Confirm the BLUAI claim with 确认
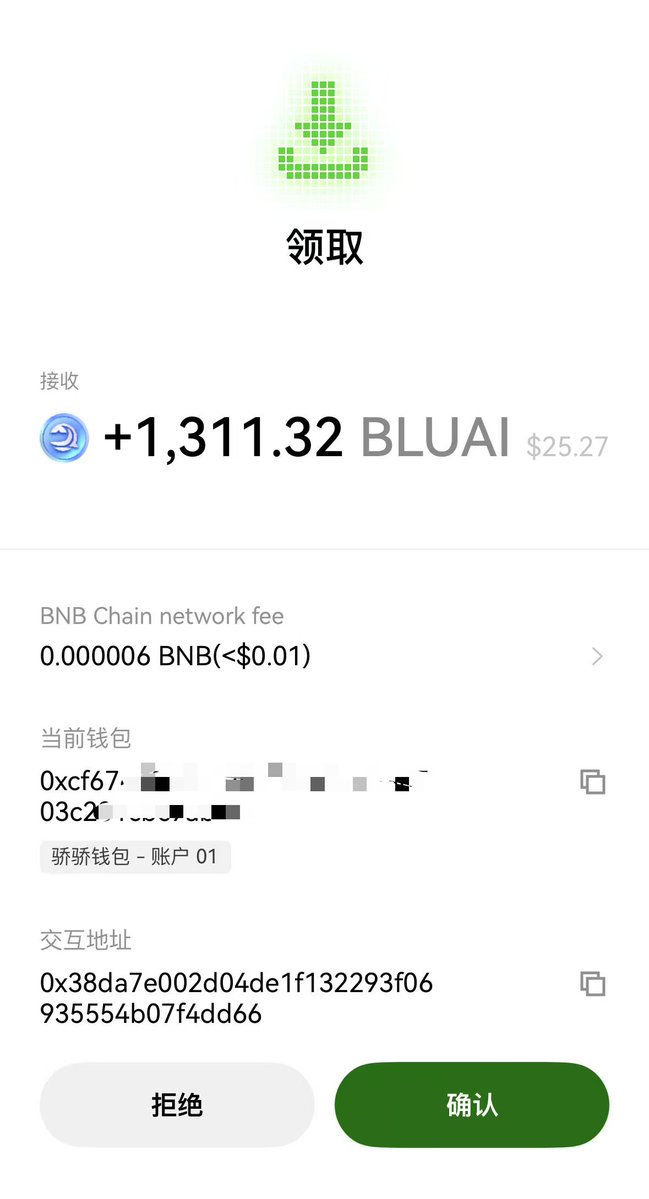Viewport: 649px width, 1199px height. click(x=471, y=1105)
